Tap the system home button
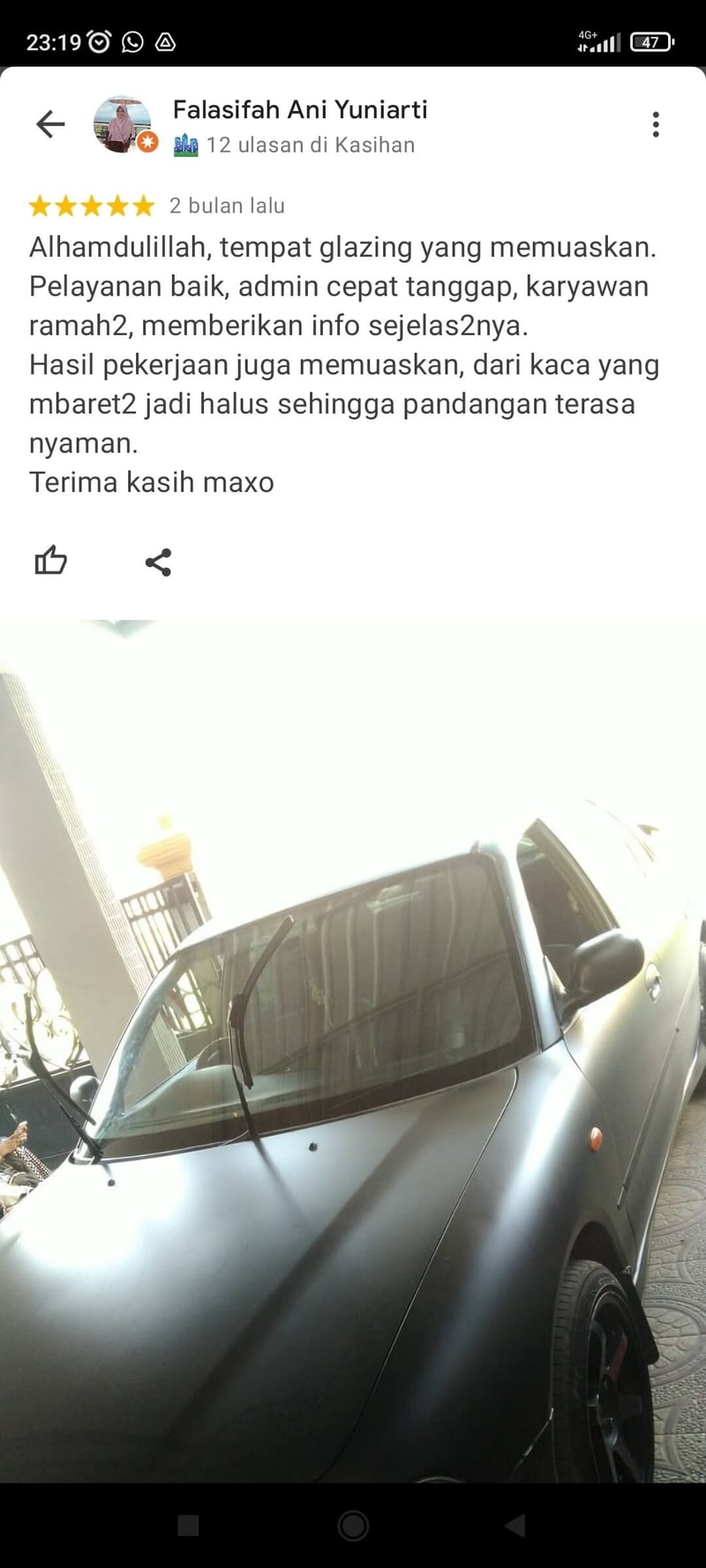 (x=353, y=1526)
